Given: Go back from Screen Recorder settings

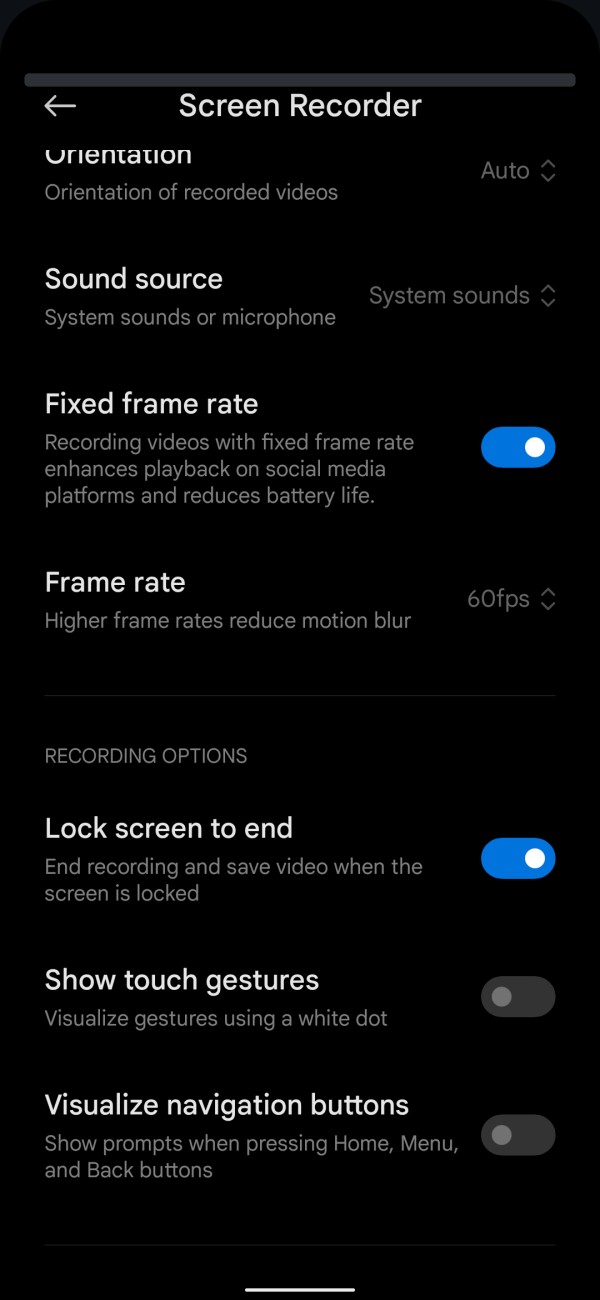Looking at the screenshot, I should click(60, 106).
